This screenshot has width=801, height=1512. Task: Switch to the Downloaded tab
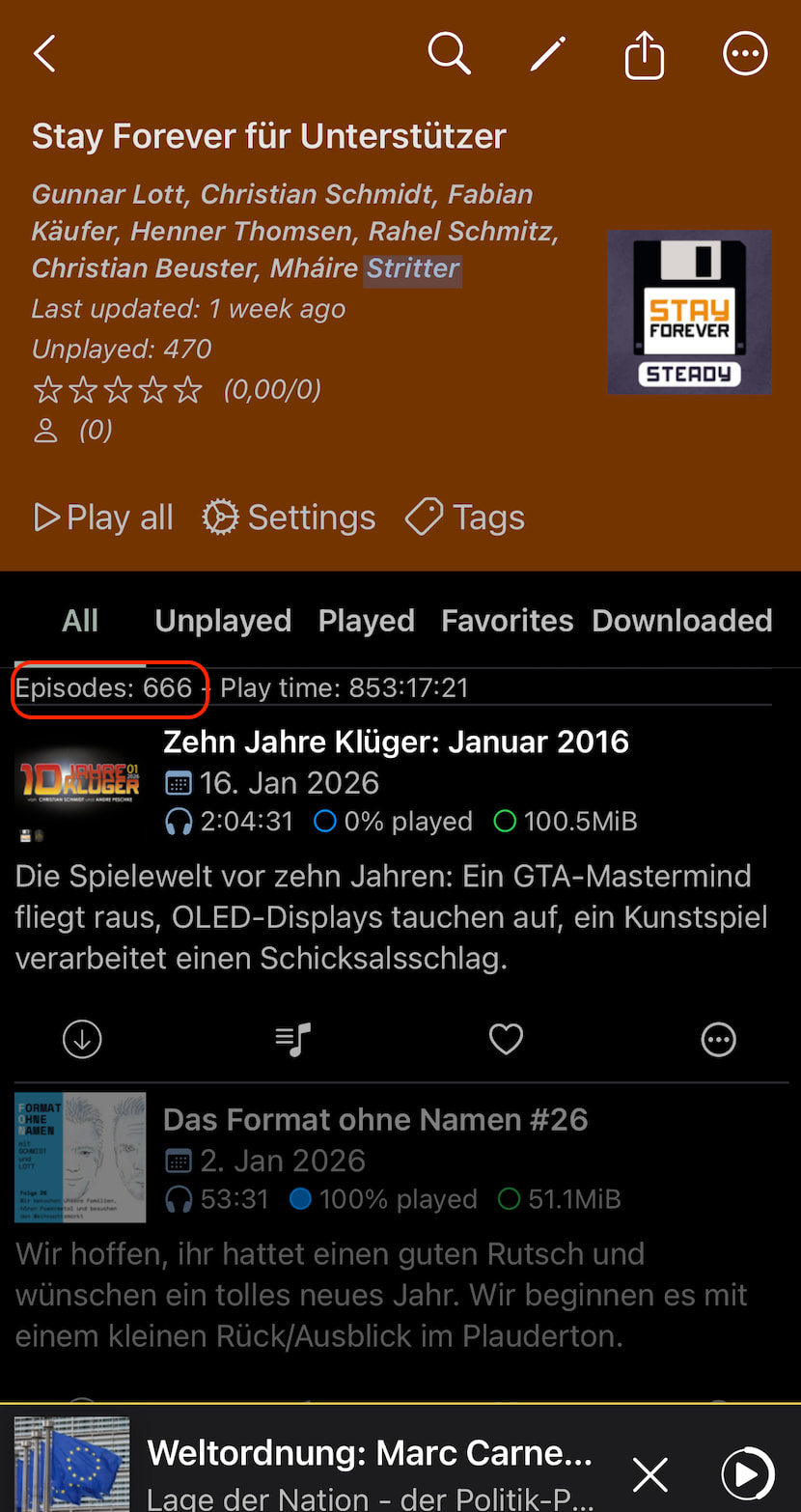pyautogui.click(x=681, y=620)
